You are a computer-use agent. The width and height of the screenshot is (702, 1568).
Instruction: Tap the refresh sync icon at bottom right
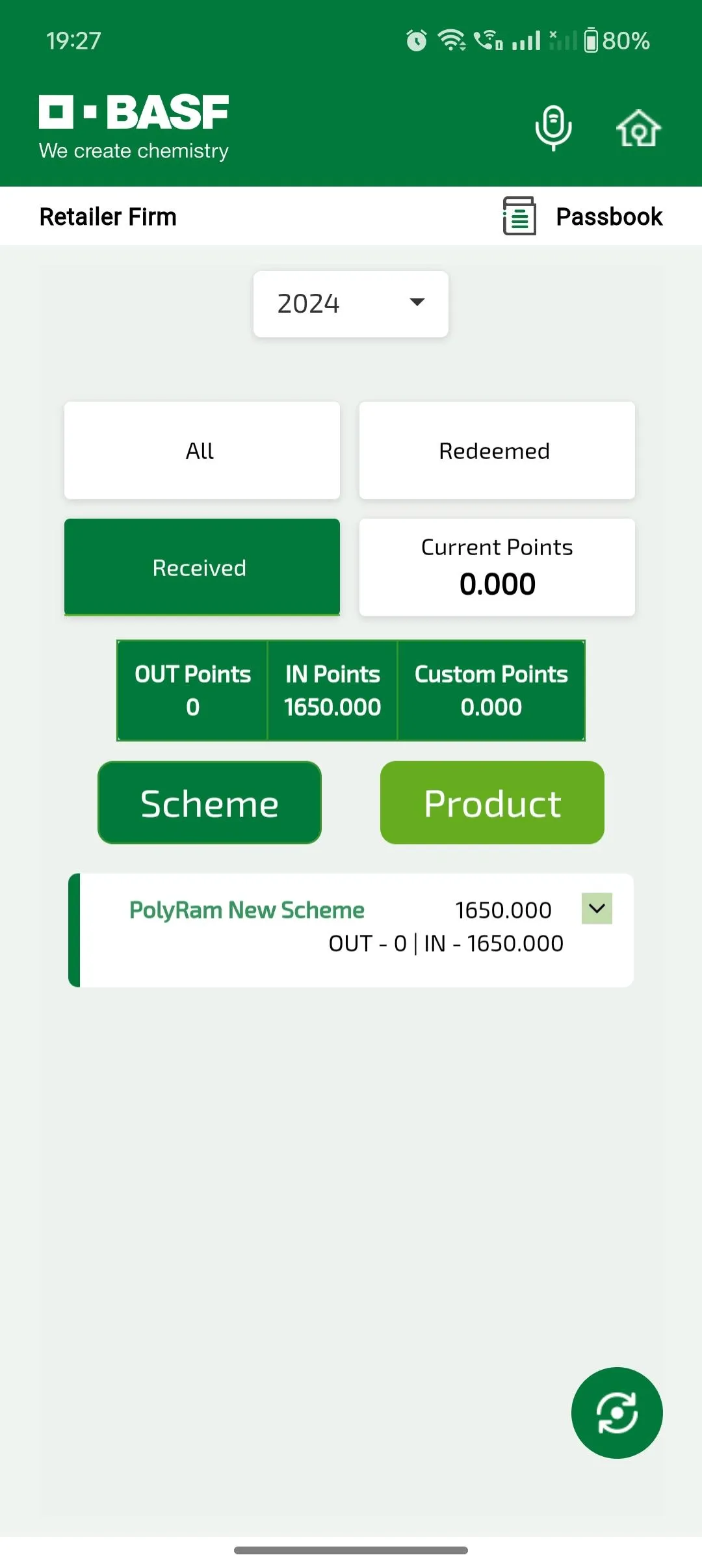(616, 1413)
